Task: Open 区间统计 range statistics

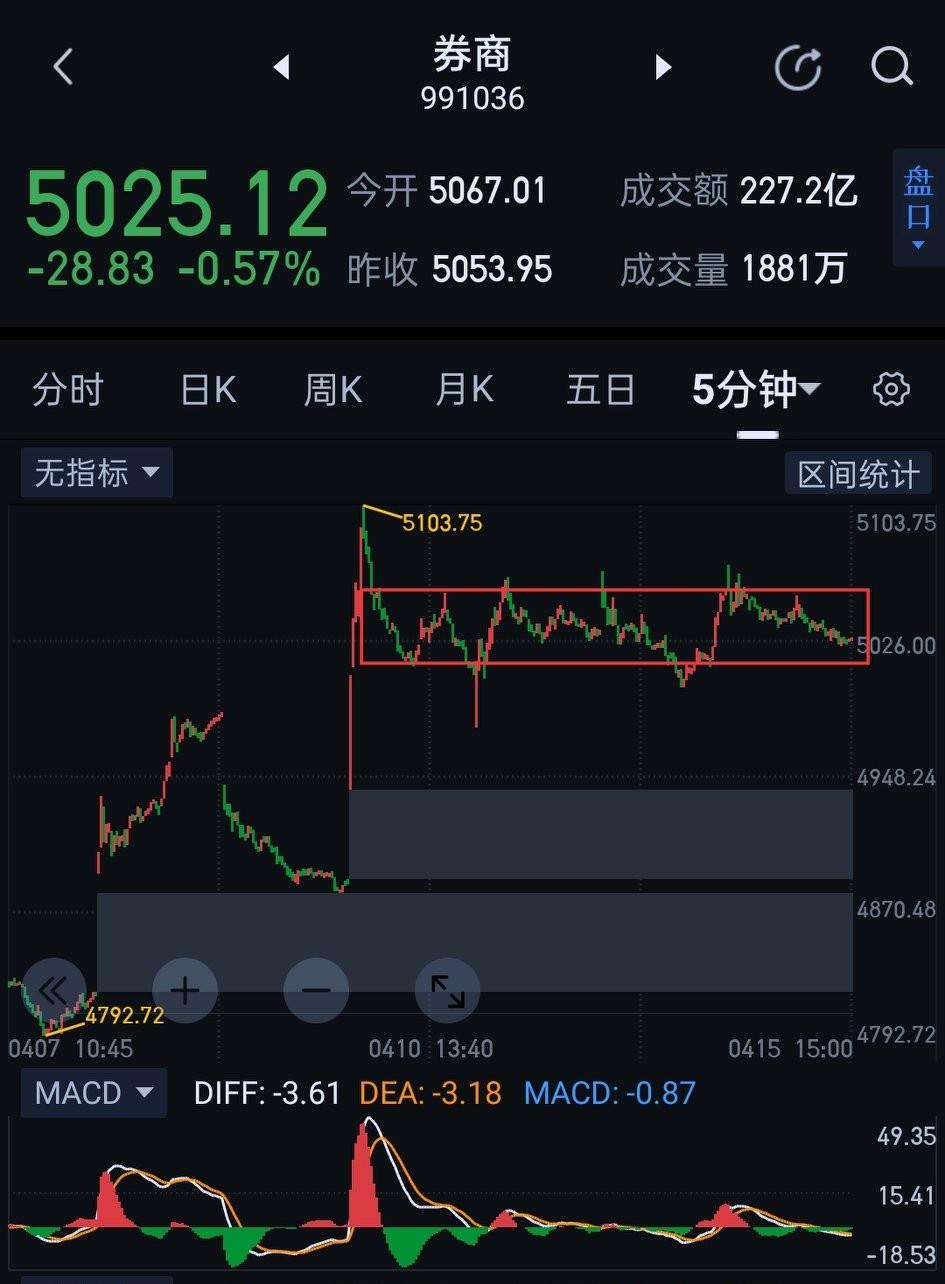Action: 858,472
